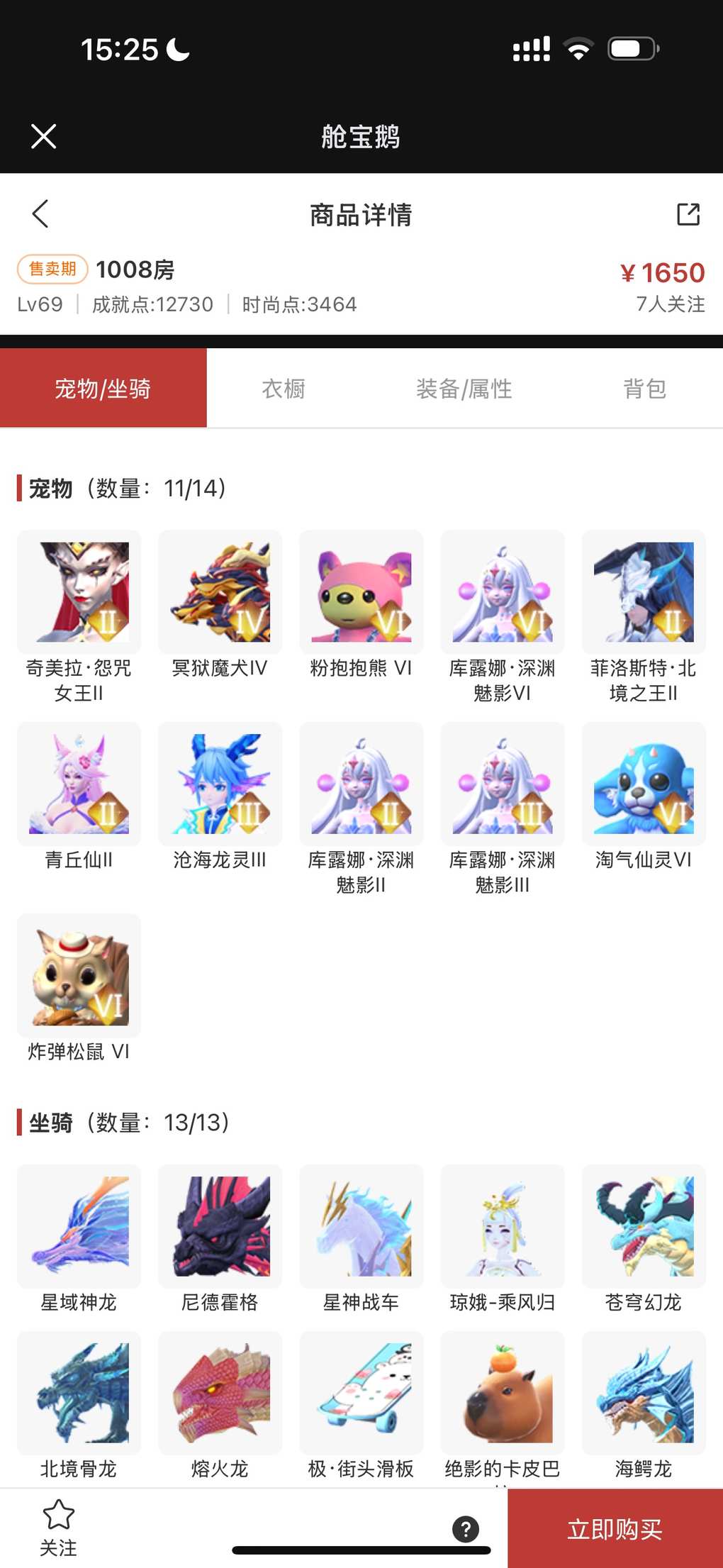The height and width of the screenshot is (1568, 723).
Task: View pet 奇美拉·怨咒女王II
Action: tap(79, 593)
